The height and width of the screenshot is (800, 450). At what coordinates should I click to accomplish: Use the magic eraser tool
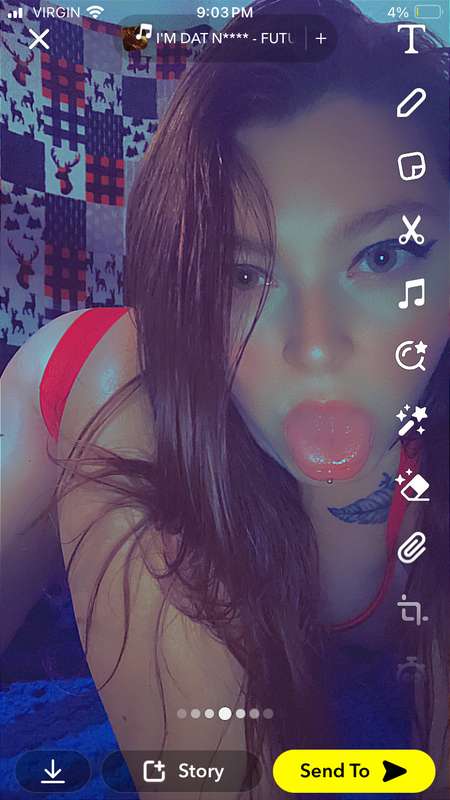click(x=412, y=486)
